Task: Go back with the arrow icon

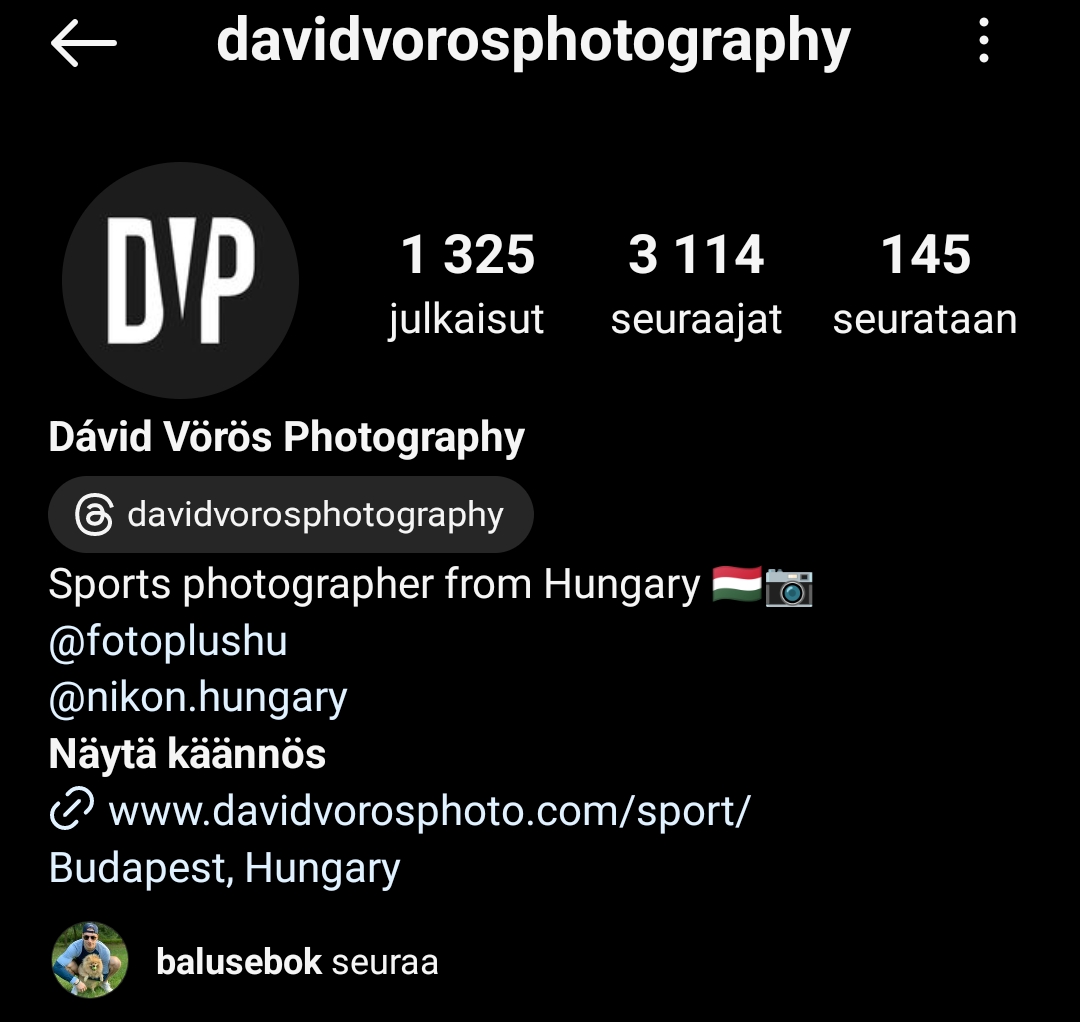Action: (84, 43)
